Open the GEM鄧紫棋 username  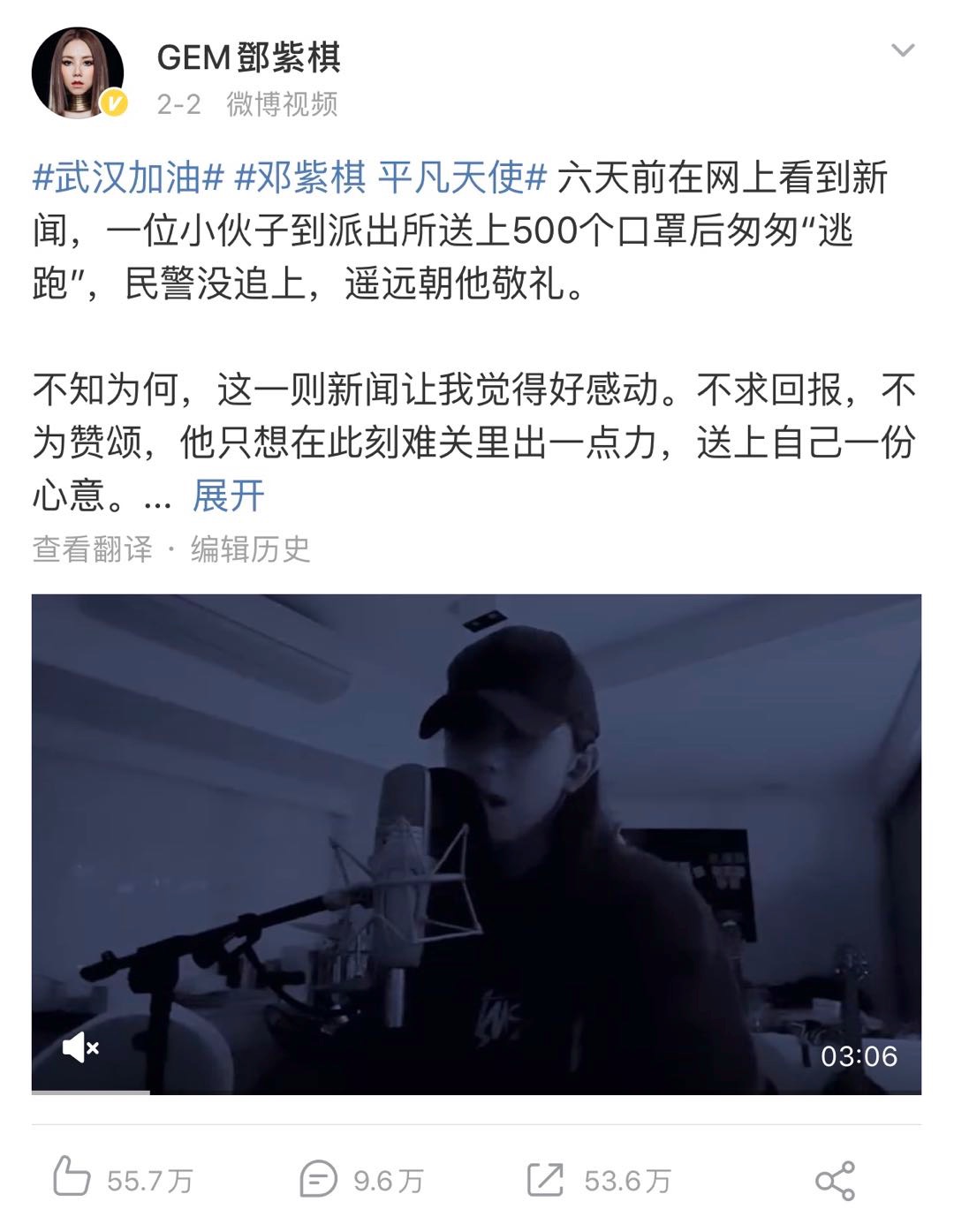pos(248,58)
